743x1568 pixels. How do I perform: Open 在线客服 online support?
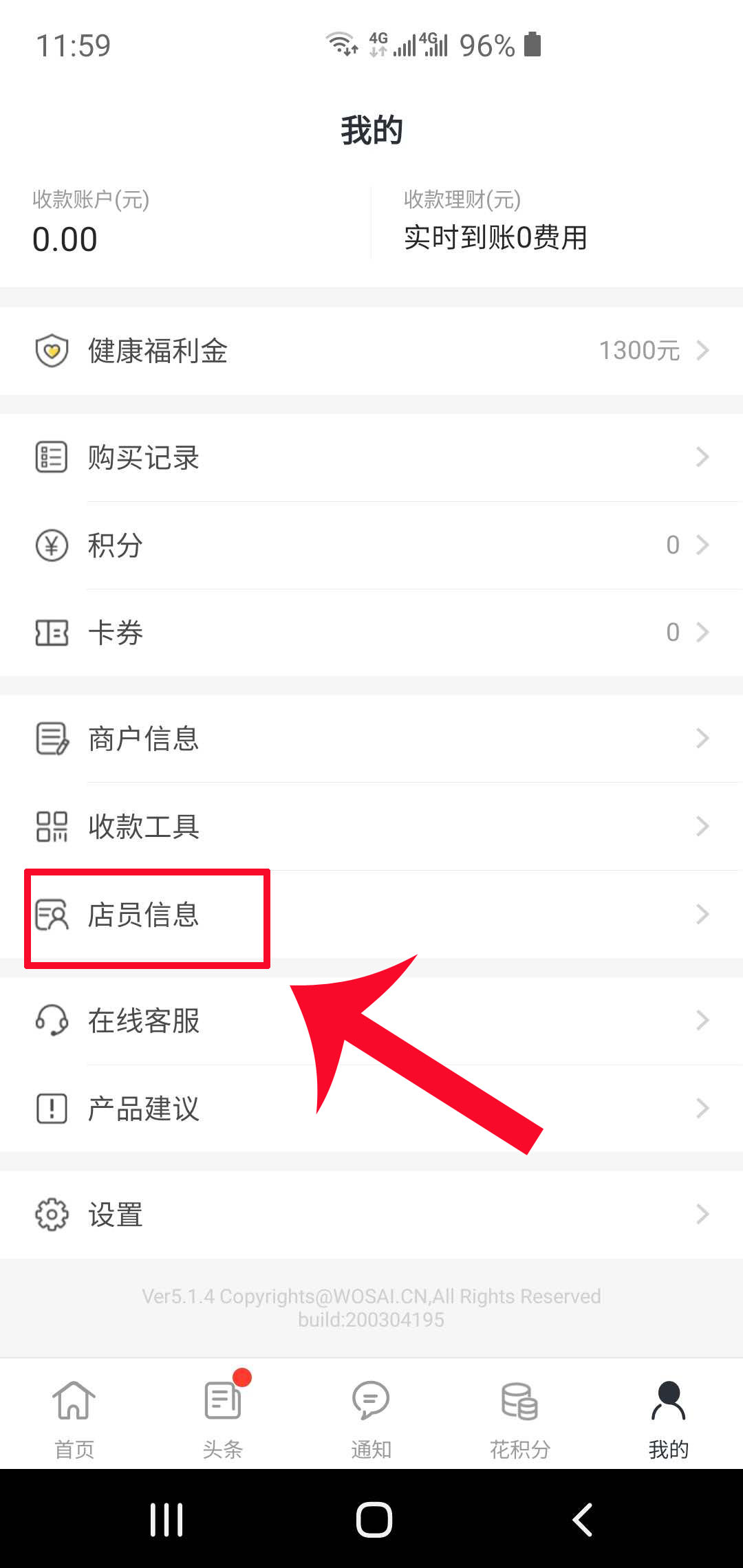point(371,1021)
